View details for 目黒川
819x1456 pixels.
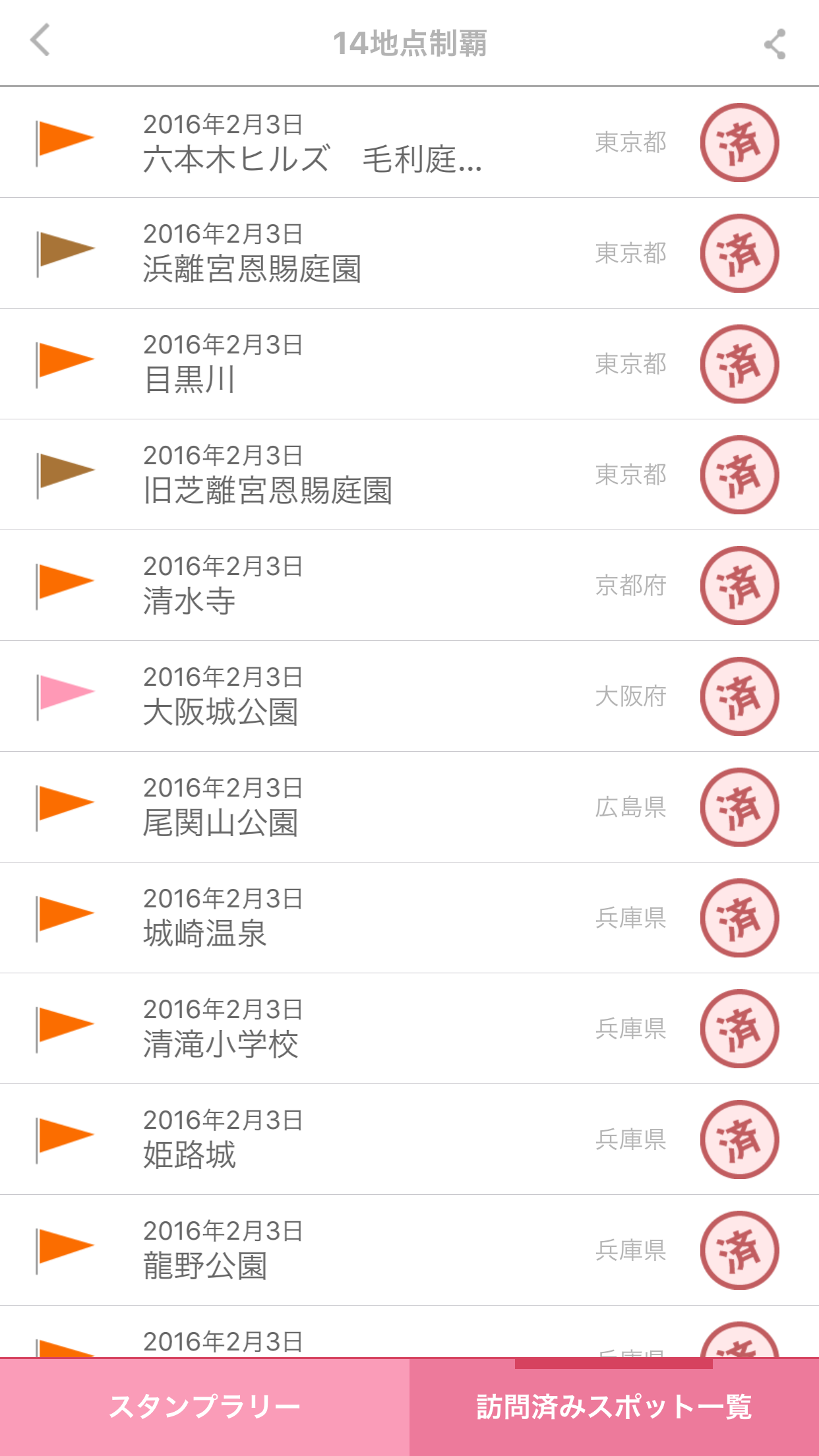click(x=409, y=364)
